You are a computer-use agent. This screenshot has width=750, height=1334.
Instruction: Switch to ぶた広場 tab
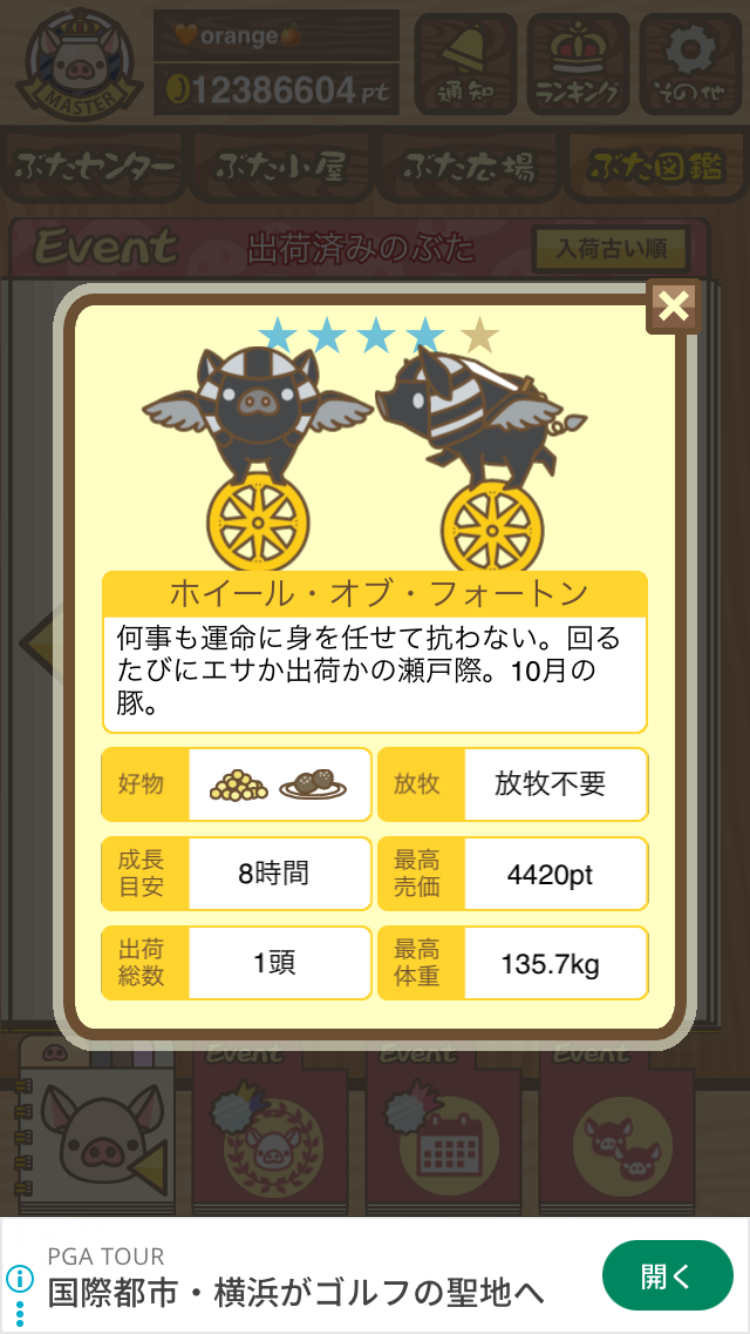468,168
